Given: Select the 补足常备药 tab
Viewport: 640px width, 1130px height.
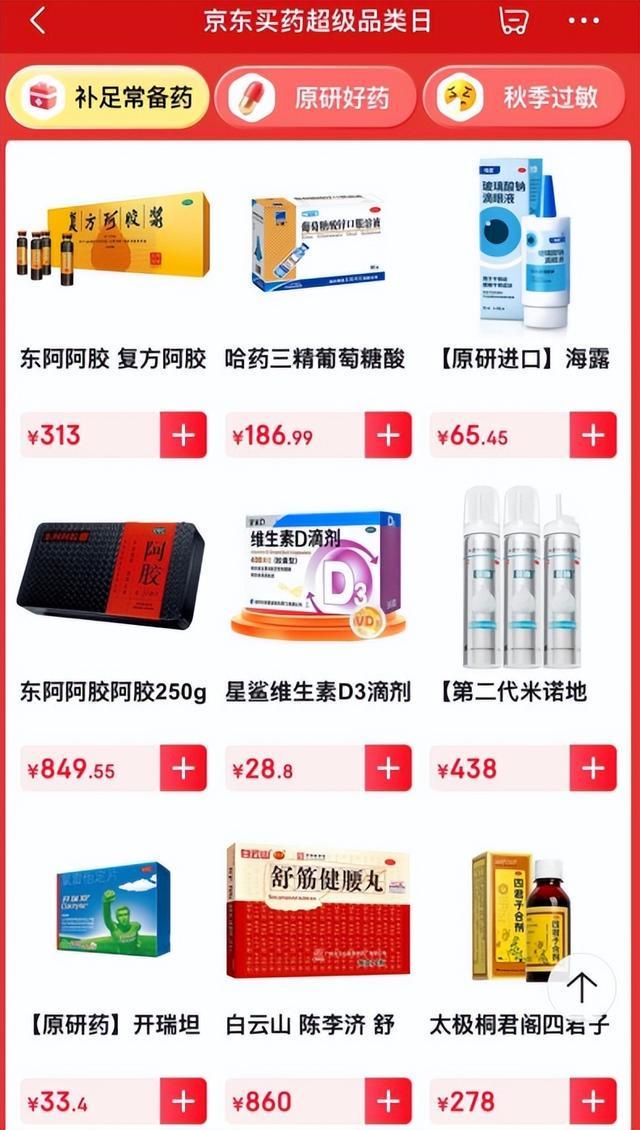Looking at the screenshot, I should click(x=108, y=97).
